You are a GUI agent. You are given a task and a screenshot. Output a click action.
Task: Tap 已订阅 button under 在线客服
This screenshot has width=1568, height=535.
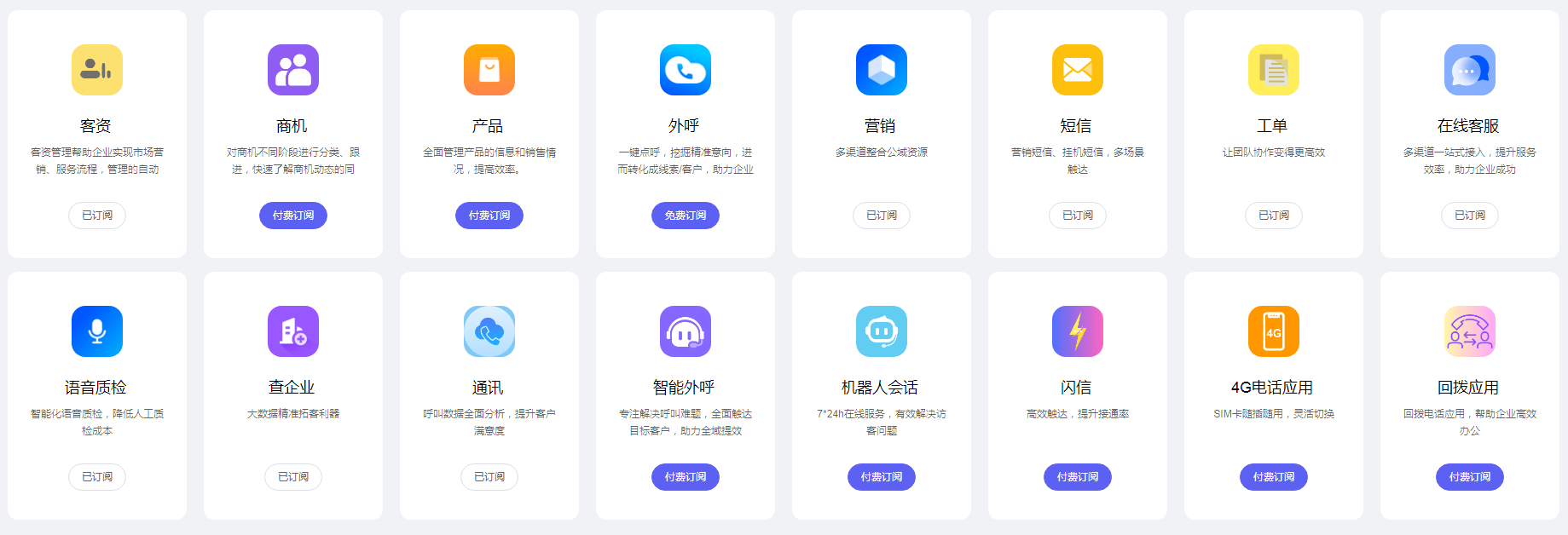[1469, 216]
